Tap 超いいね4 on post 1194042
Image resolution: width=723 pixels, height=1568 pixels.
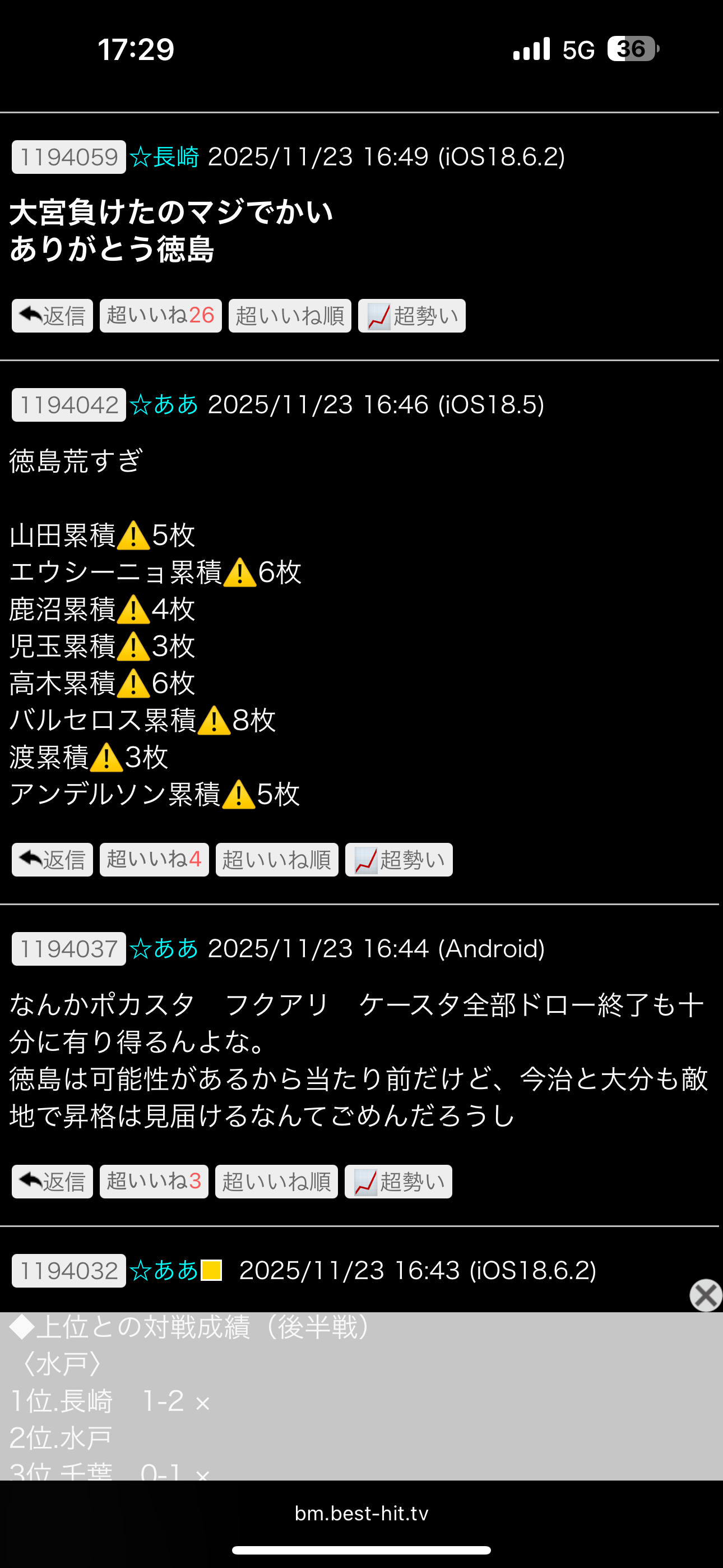154,860
